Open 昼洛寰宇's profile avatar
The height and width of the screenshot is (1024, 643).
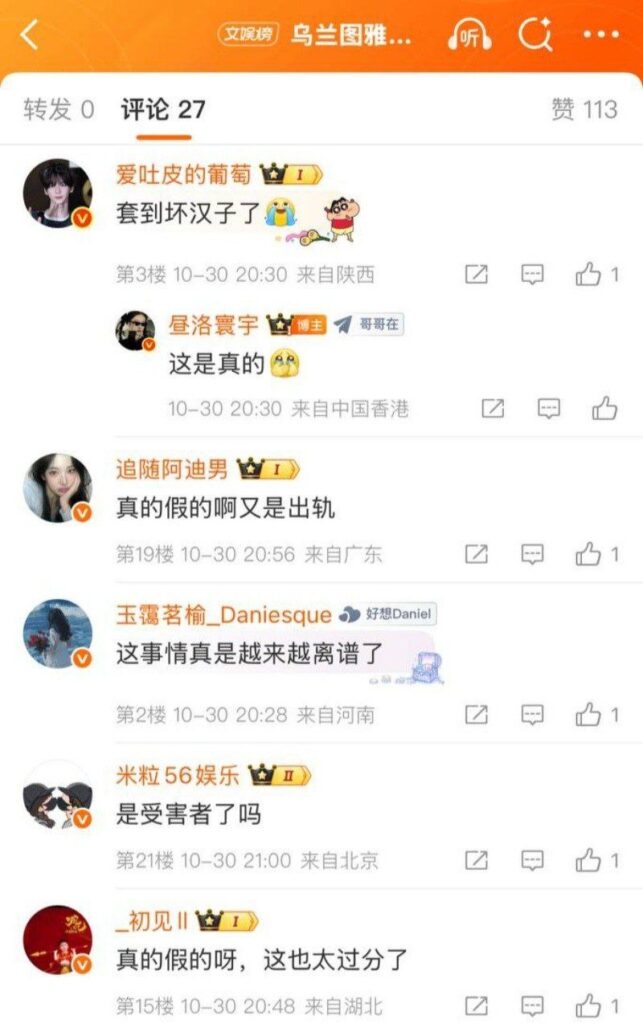pyautogui.click(x=136, y=331)
